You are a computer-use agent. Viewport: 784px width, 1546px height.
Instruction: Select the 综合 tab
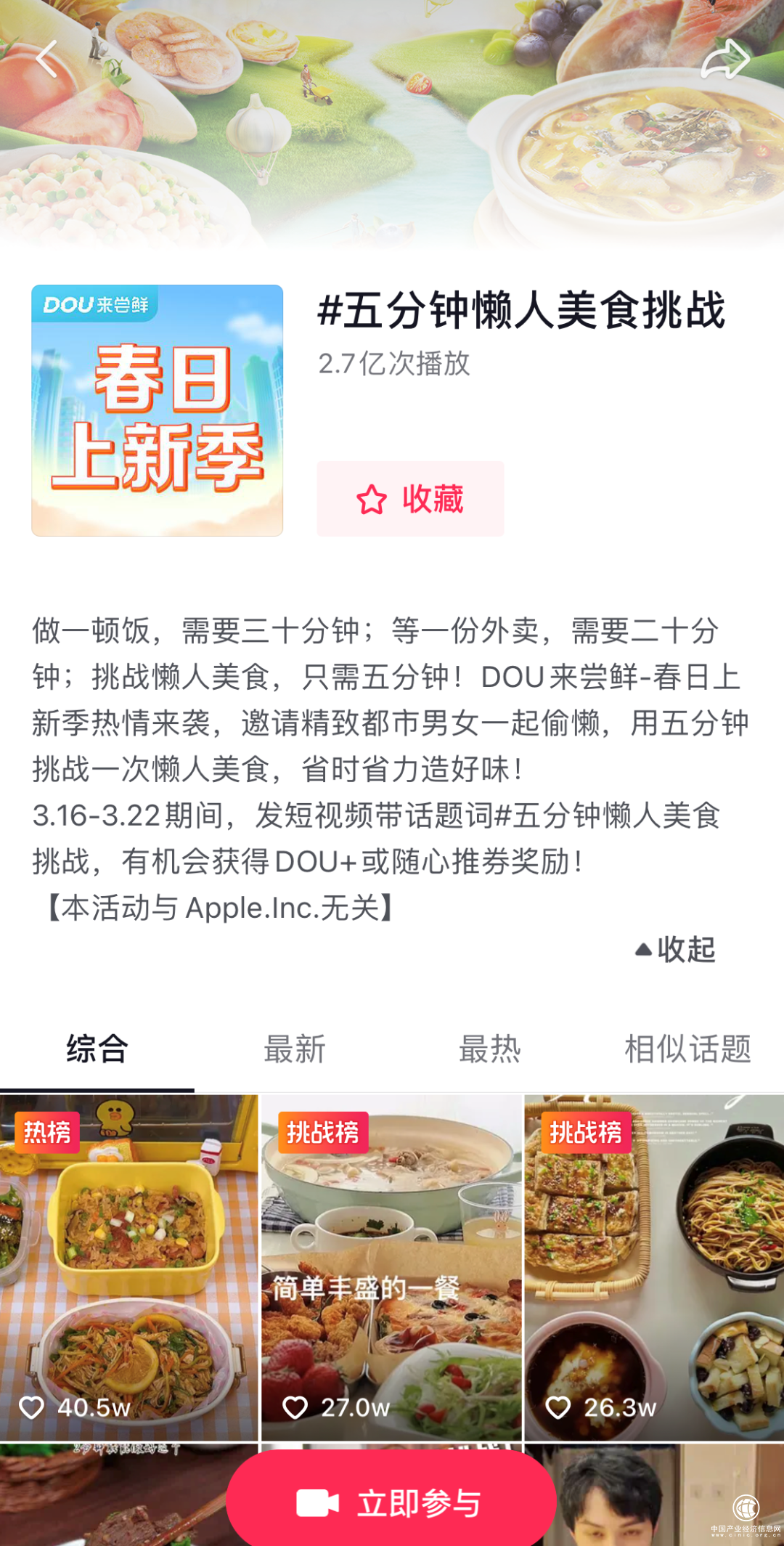[x=97, y=1049]
